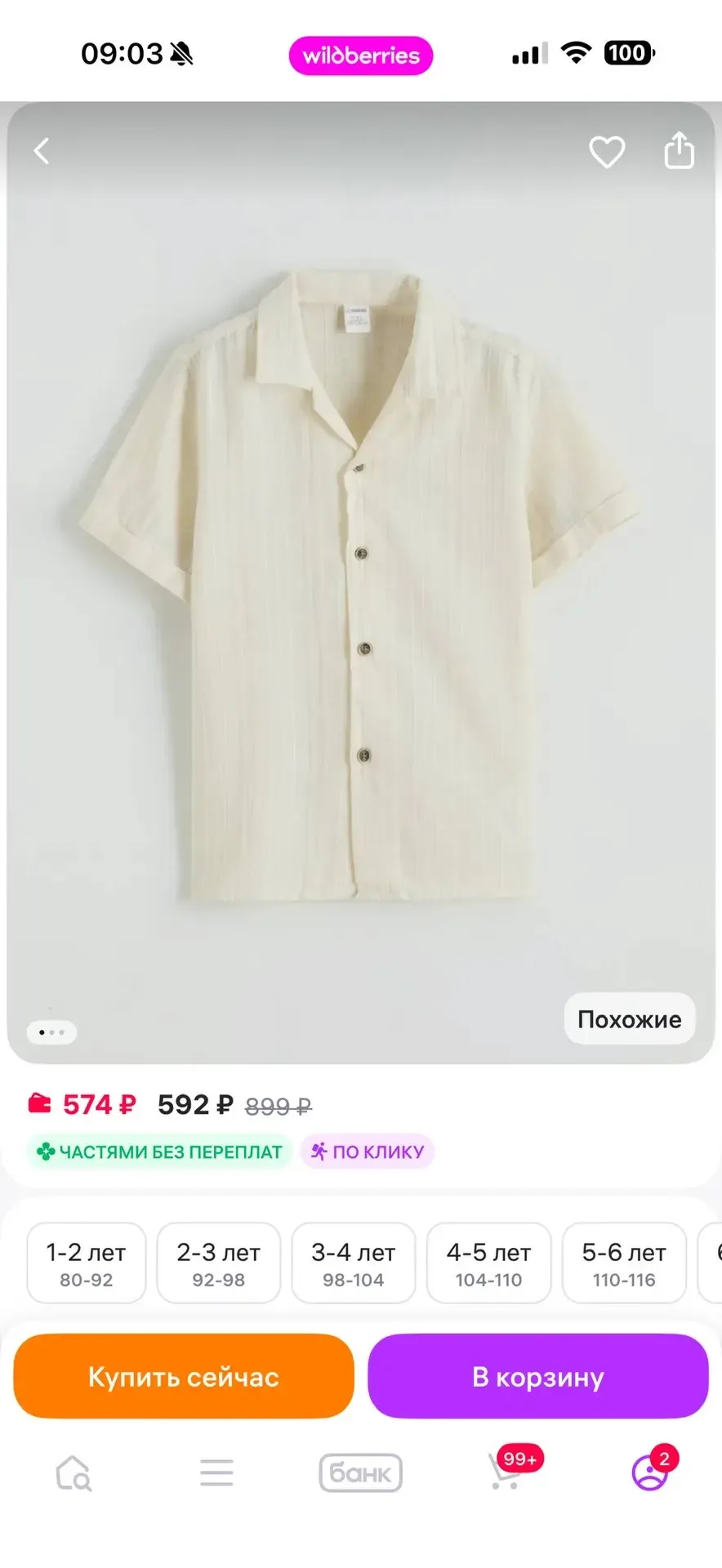The height and width of the screenshot is (1568, 722).
Task: Tap Купить сейчас to buy now
Action: click(x=184, y=1376)
